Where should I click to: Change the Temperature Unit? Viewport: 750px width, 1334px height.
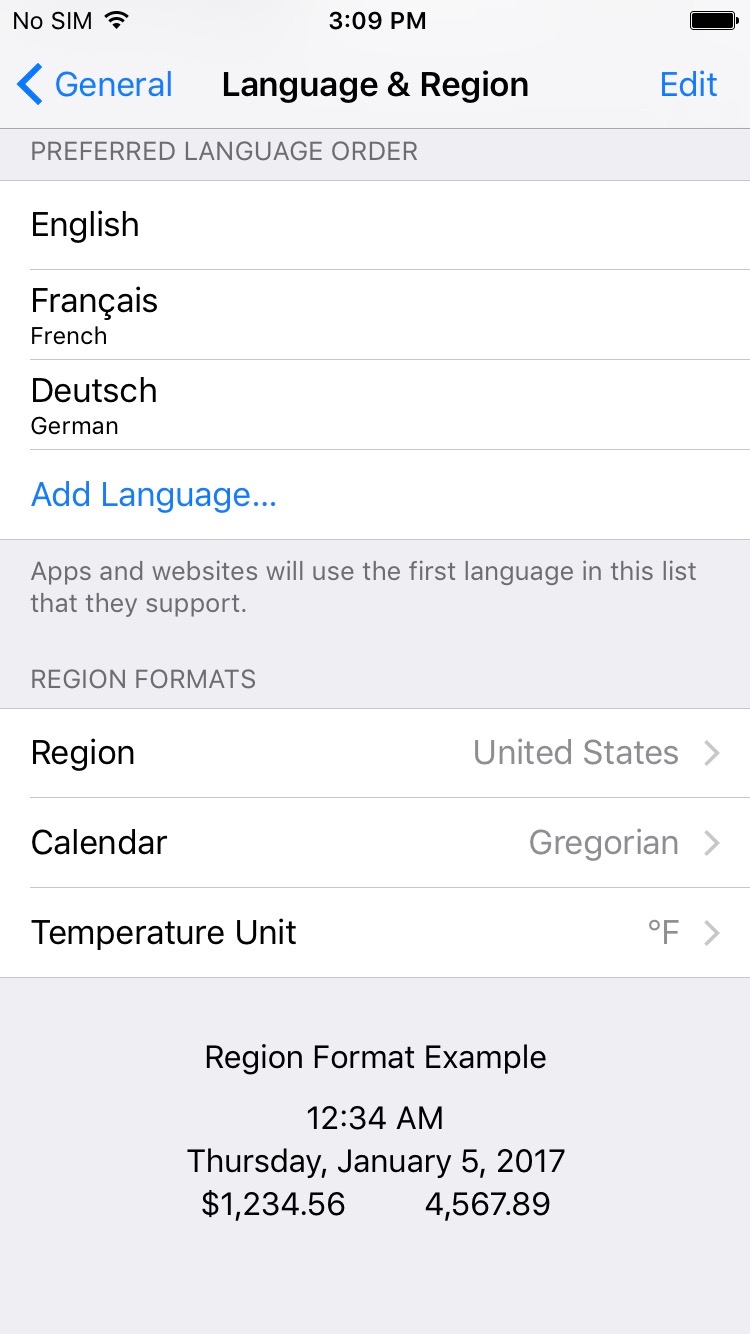375,933
